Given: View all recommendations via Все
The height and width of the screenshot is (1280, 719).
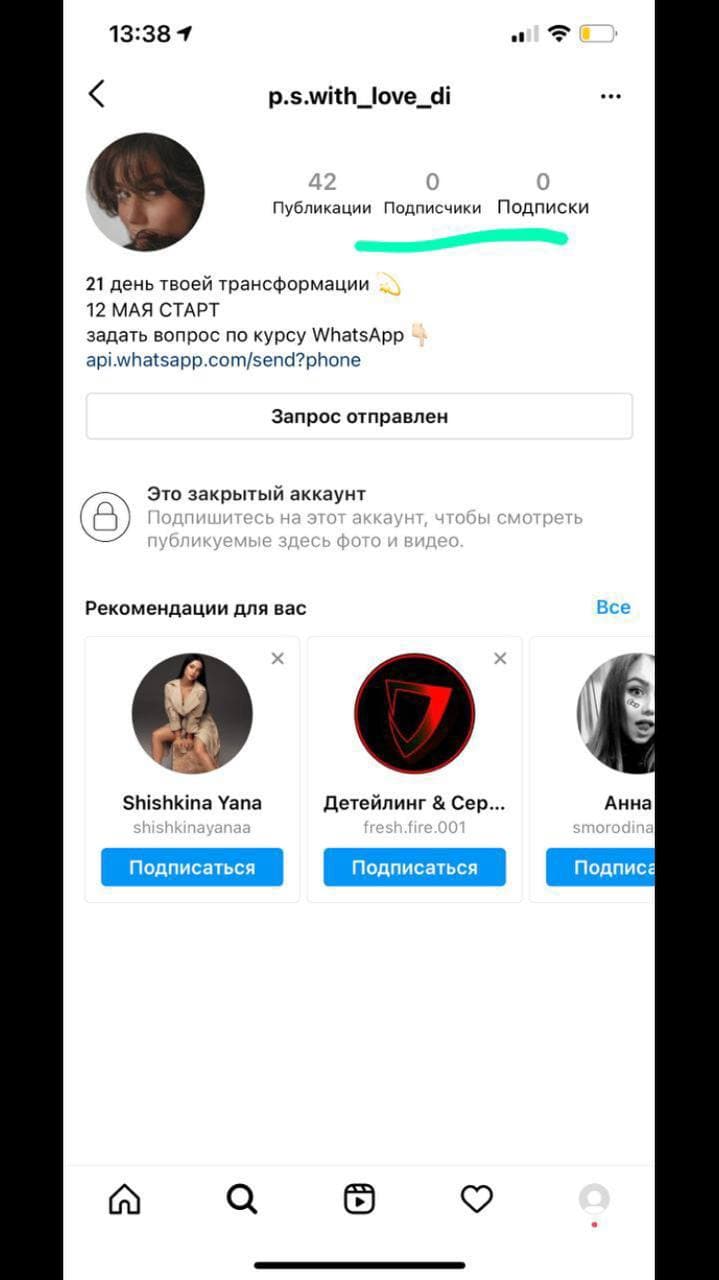Looking at the screenshot, I should pos(612,607).
